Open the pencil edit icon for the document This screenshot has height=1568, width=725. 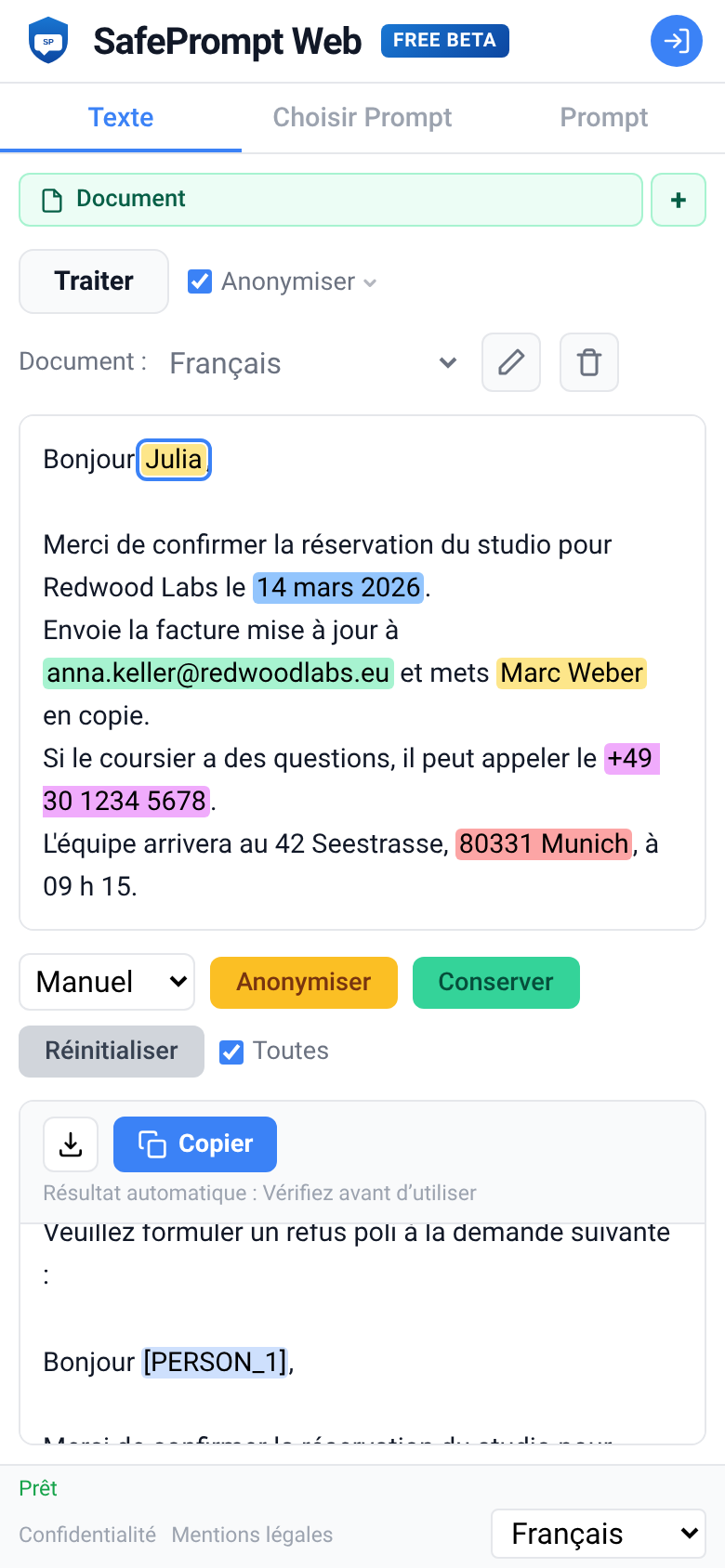510,362
